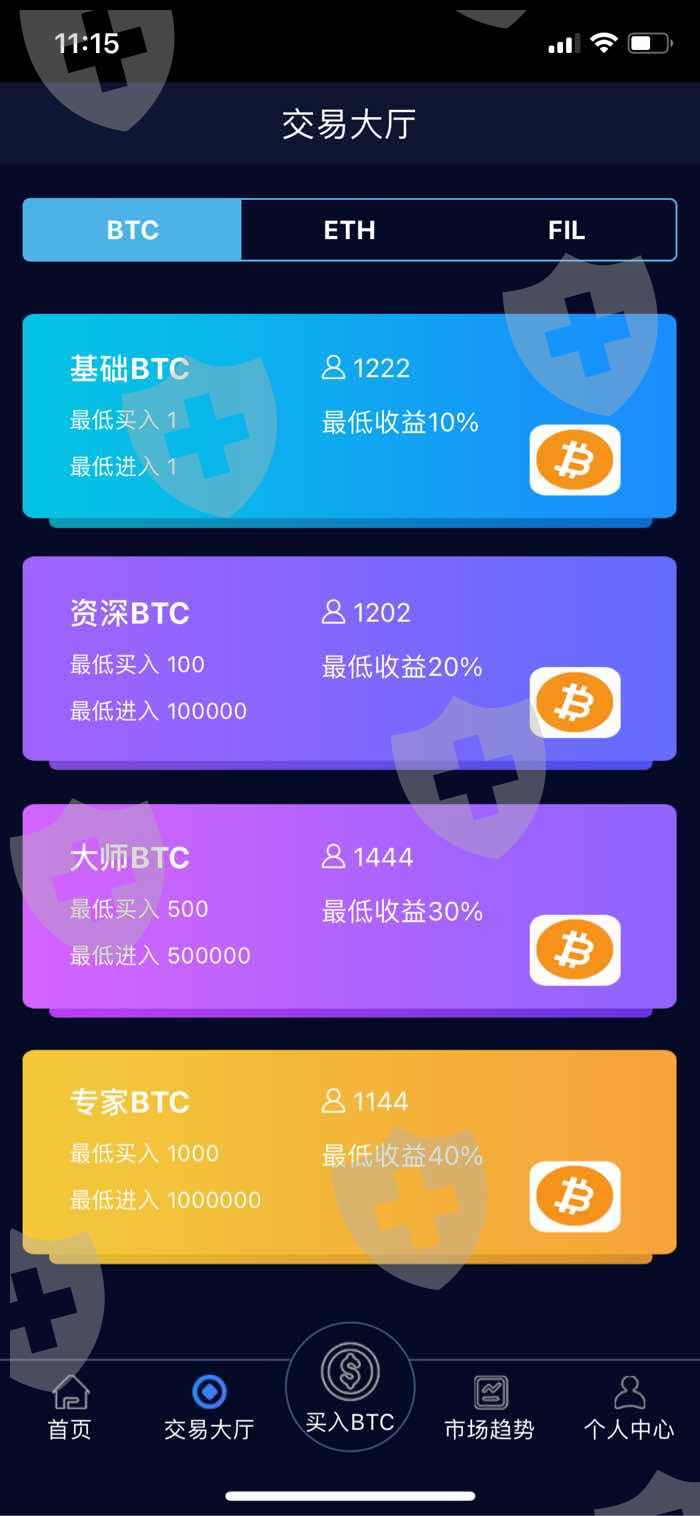
Task: Open the 市场趋势 tab
Action: click(490, 1408)
